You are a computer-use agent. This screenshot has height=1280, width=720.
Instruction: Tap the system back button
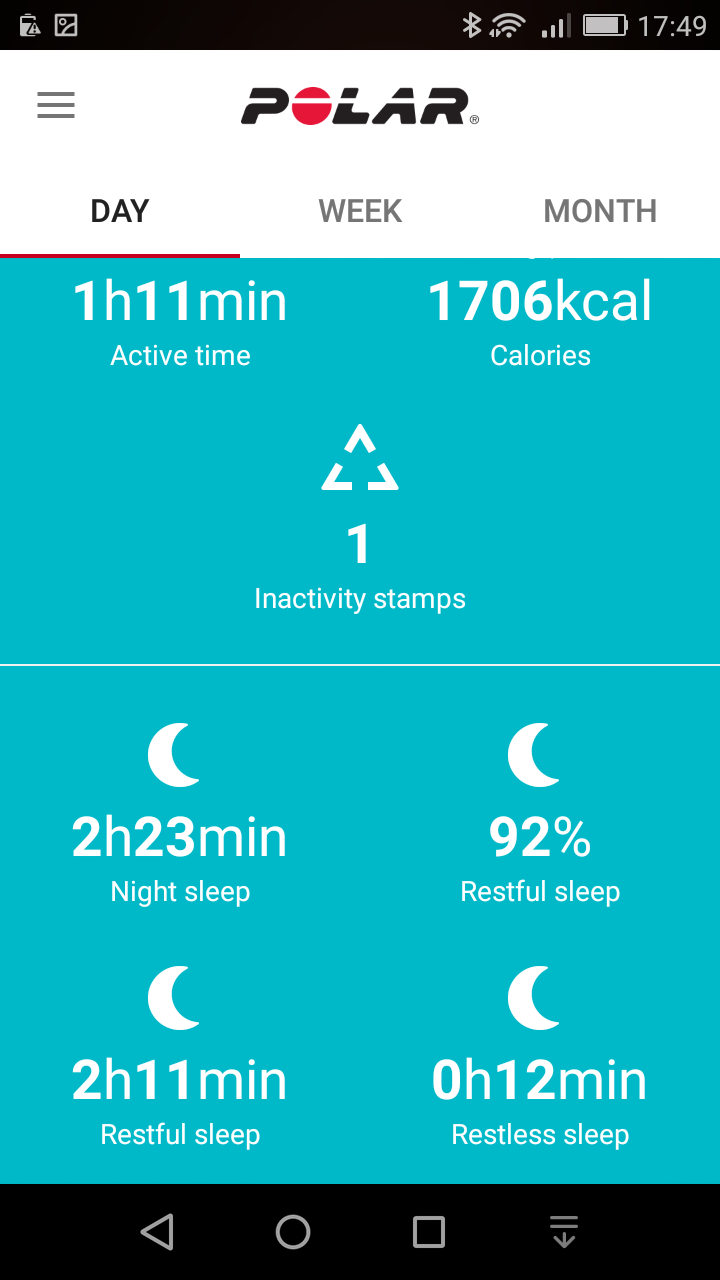tap(157, 1232)
